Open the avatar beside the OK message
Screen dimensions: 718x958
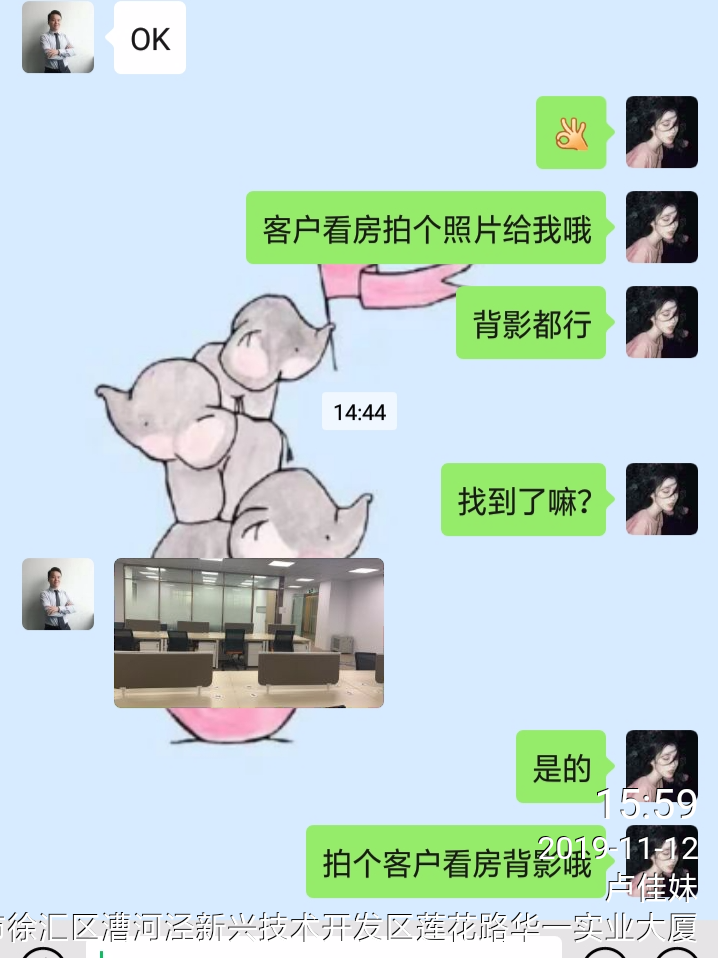pyautogui.click(x=58, y=37)
